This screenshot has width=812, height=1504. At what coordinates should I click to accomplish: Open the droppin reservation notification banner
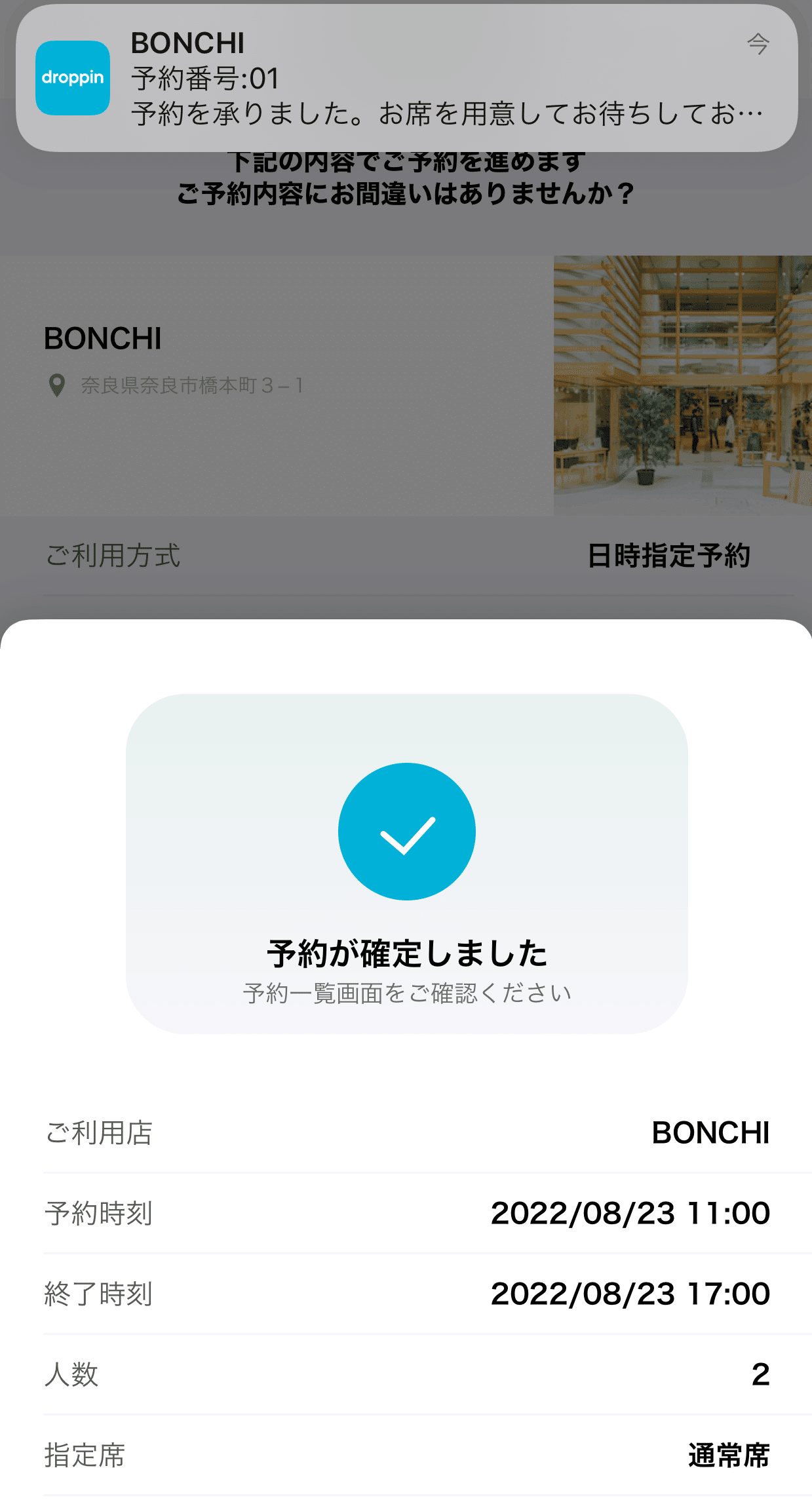point(406,79)
